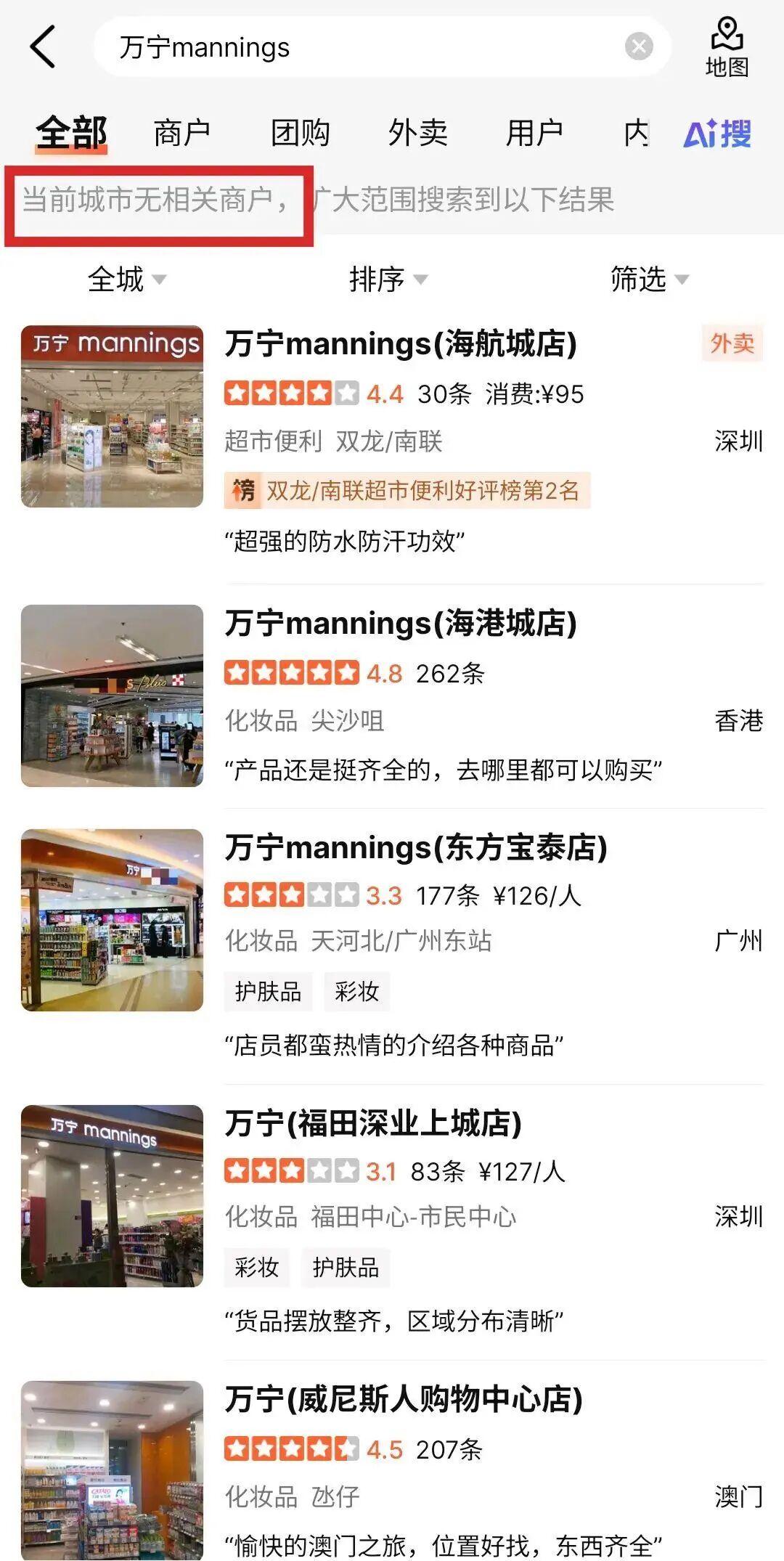Viewport: 784px width, 1561px height.
Task: Open 万宁mannings(东方宝泰店) result
Action: 415,847
